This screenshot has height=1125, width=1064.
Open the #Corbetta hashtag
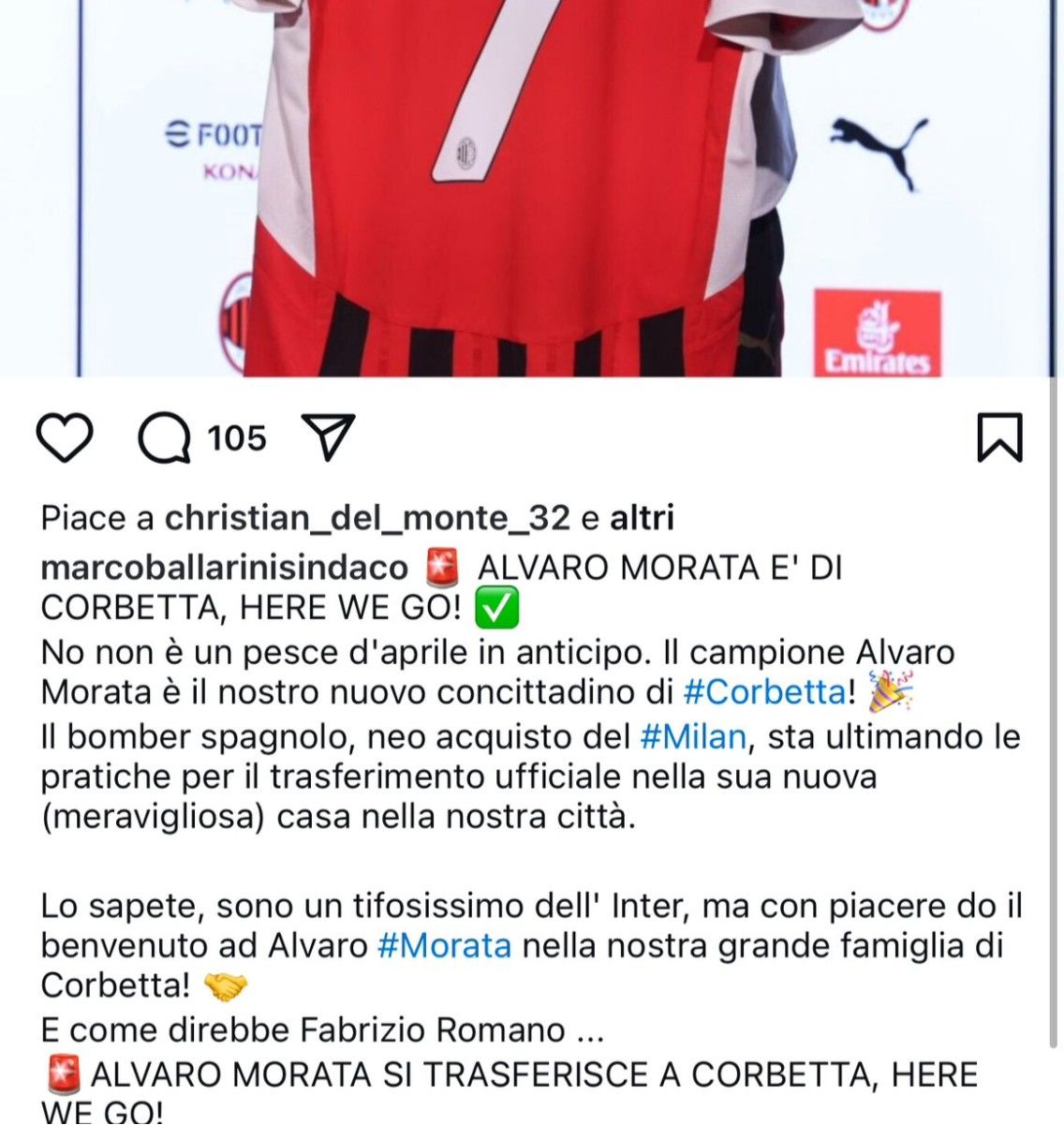point(765,692)
